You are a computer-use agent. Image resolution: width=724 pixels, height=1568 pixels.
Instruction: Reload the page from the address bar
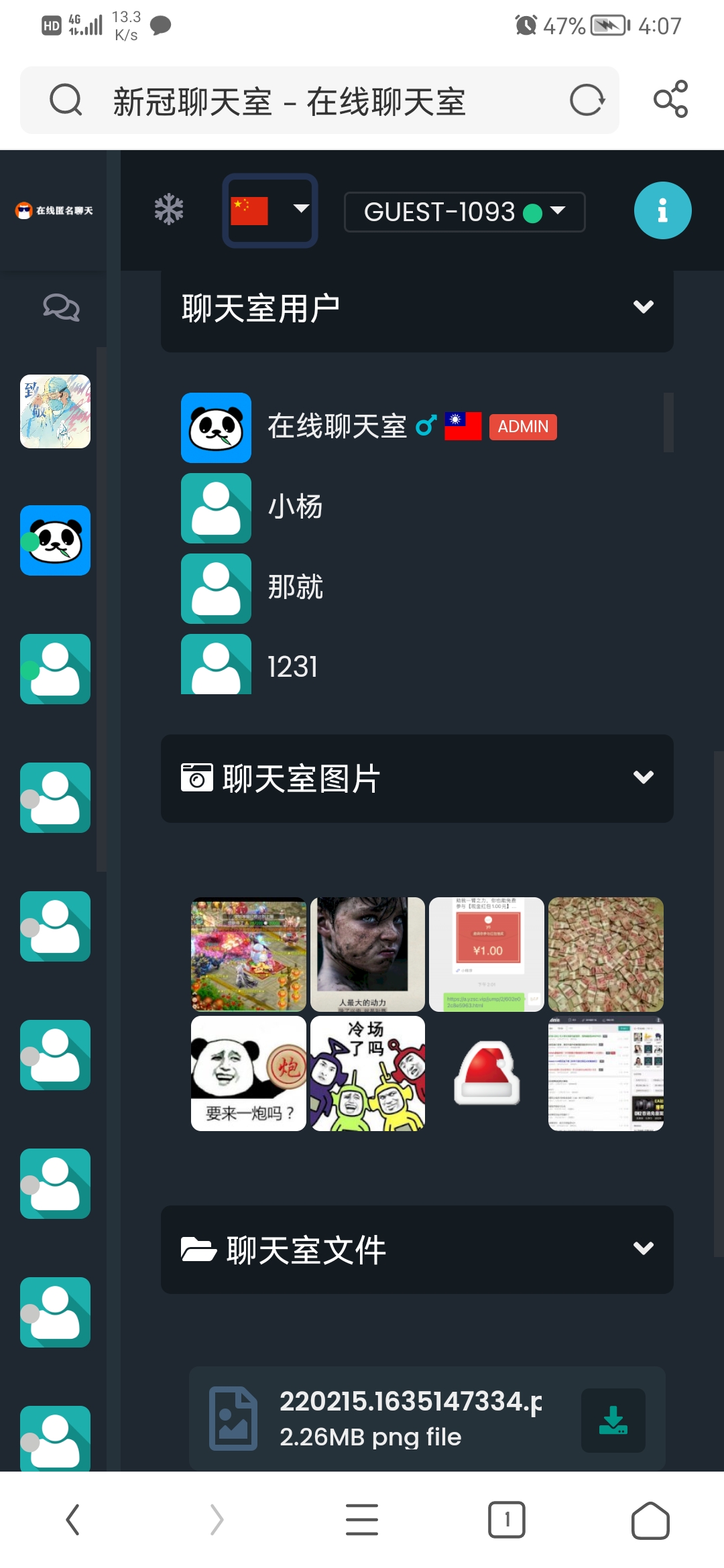pos(587,101)
